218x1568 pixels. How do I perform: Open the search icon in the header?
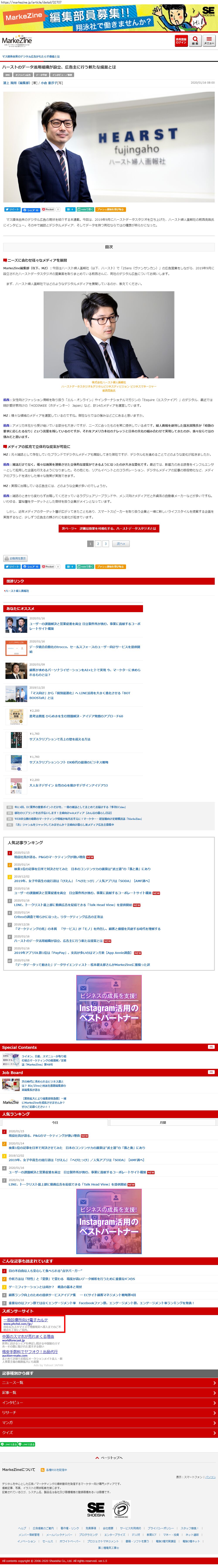[x=195, y=41]
